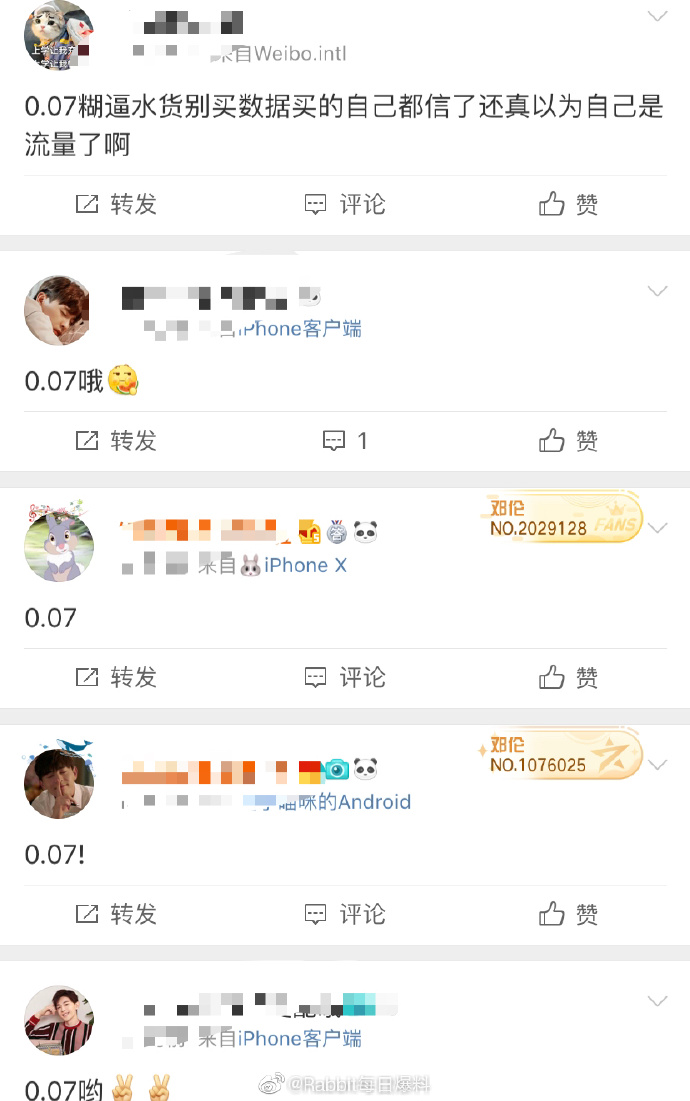Screen dimensions: 690x1101
Task: Like the "0.07!" post
Action: (568, 914)
